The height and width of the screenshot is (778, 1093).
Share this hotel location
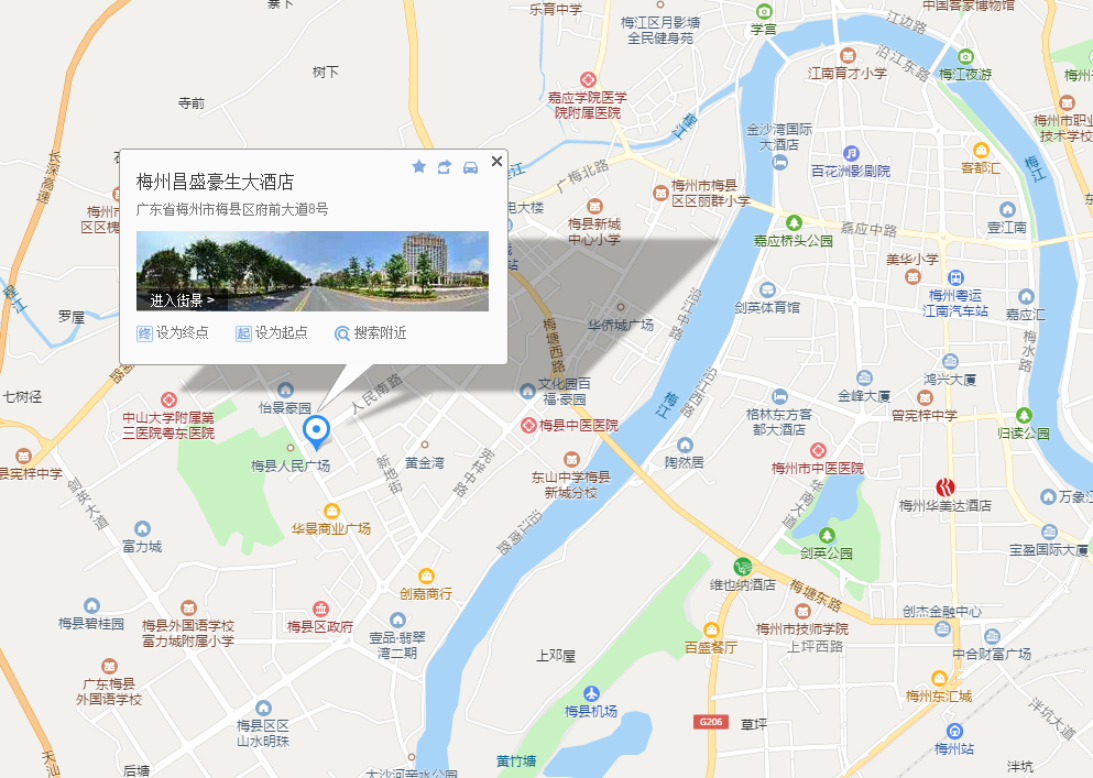pos(445,167)
